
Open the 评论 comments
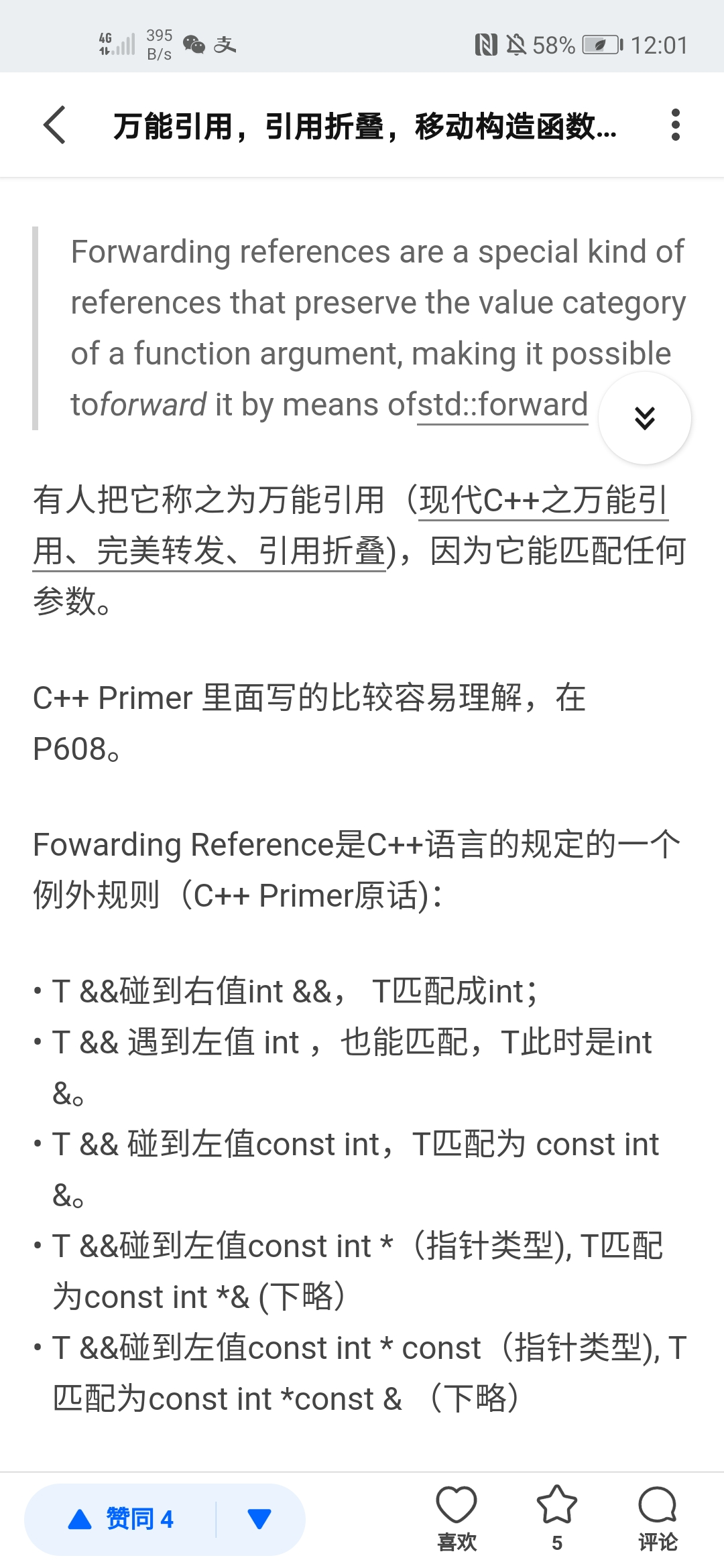coord(658,1518)
